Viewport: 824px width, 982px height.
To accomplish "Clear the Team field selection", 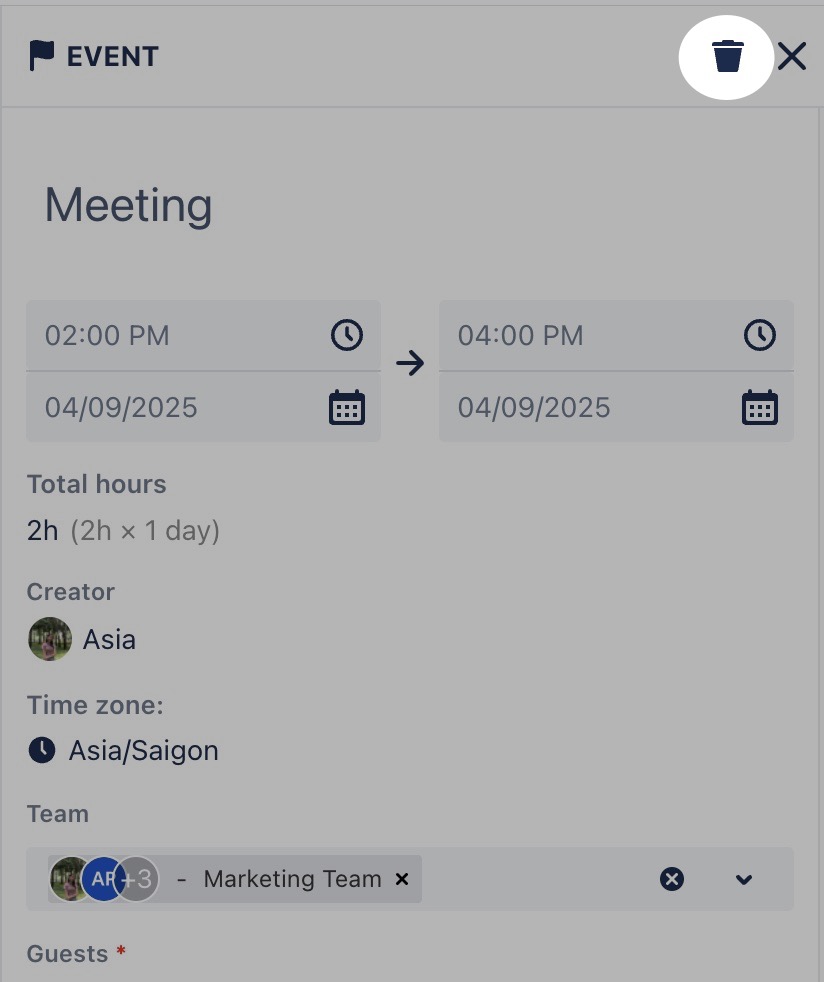I will tap(672, 880).
